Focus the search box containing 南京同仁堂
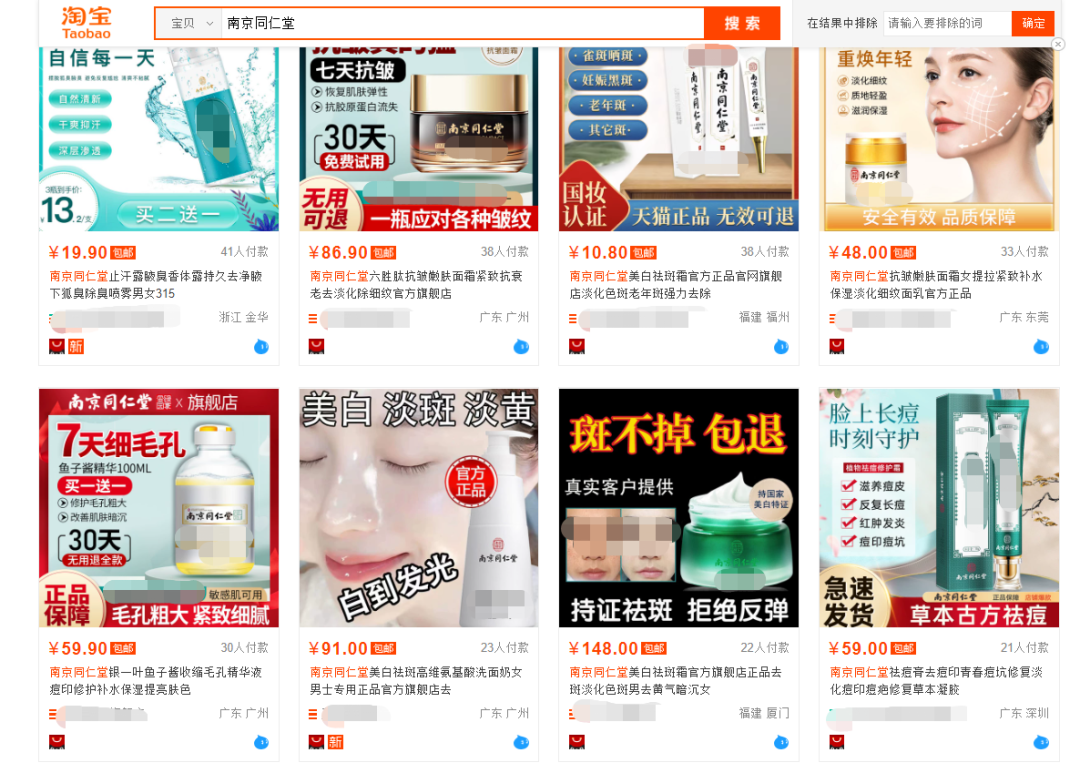This screenshot has height=773, width=1080. tap(460, 23)
